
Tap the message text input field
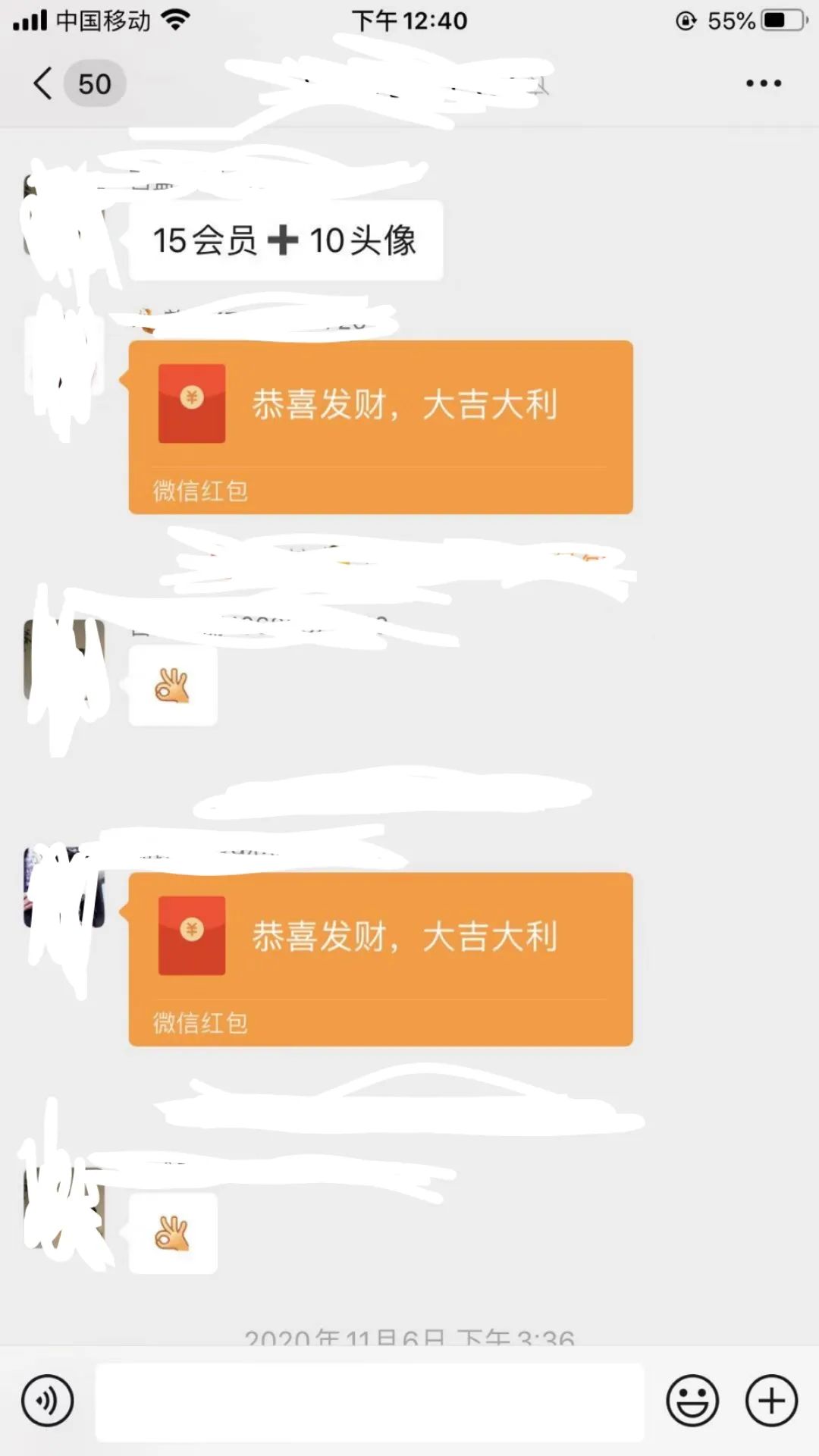(x=369, y=1401)
